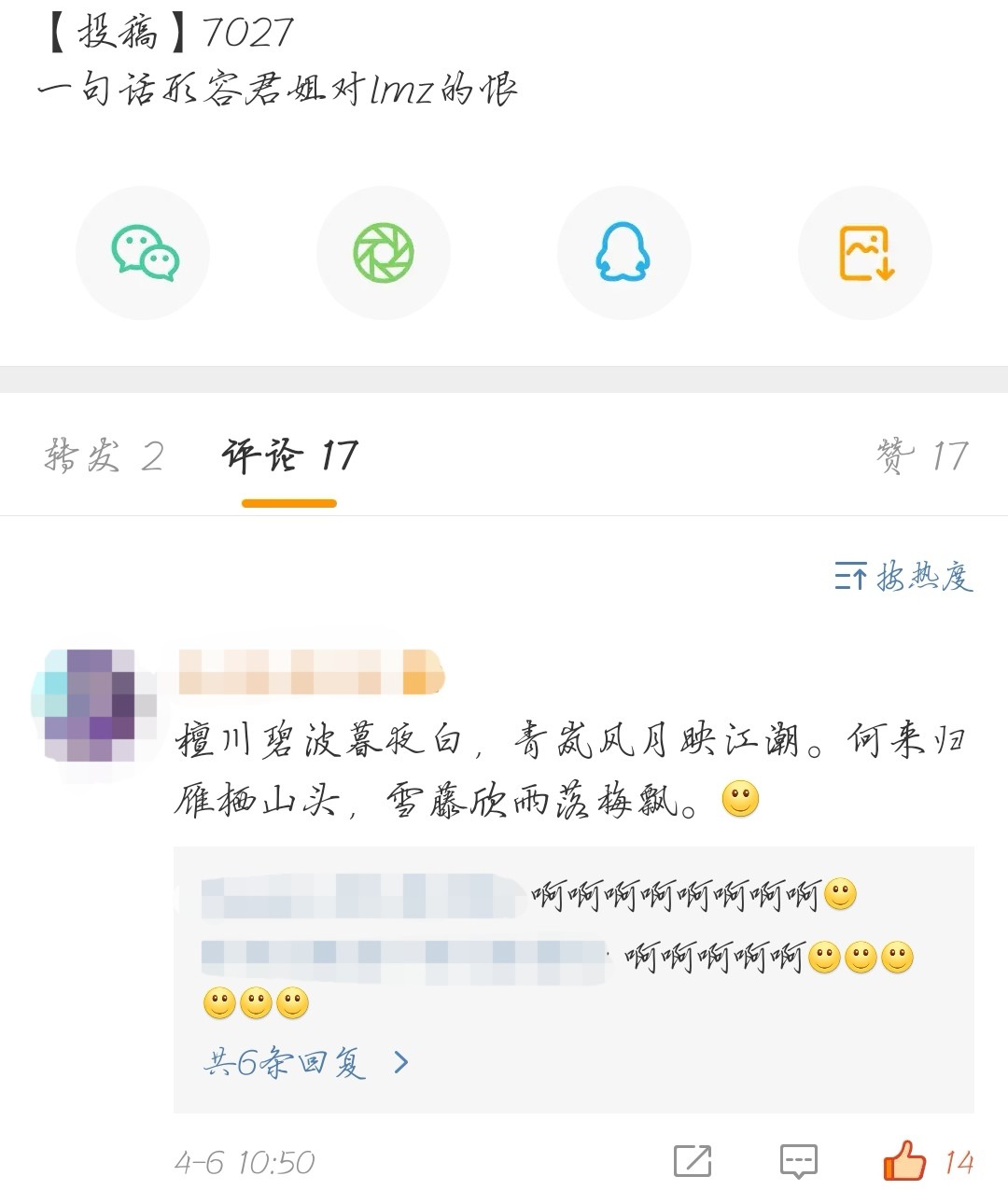Change sort order via 按热度
This screenshot has width=1008, height=1190.
pos(903,578)
